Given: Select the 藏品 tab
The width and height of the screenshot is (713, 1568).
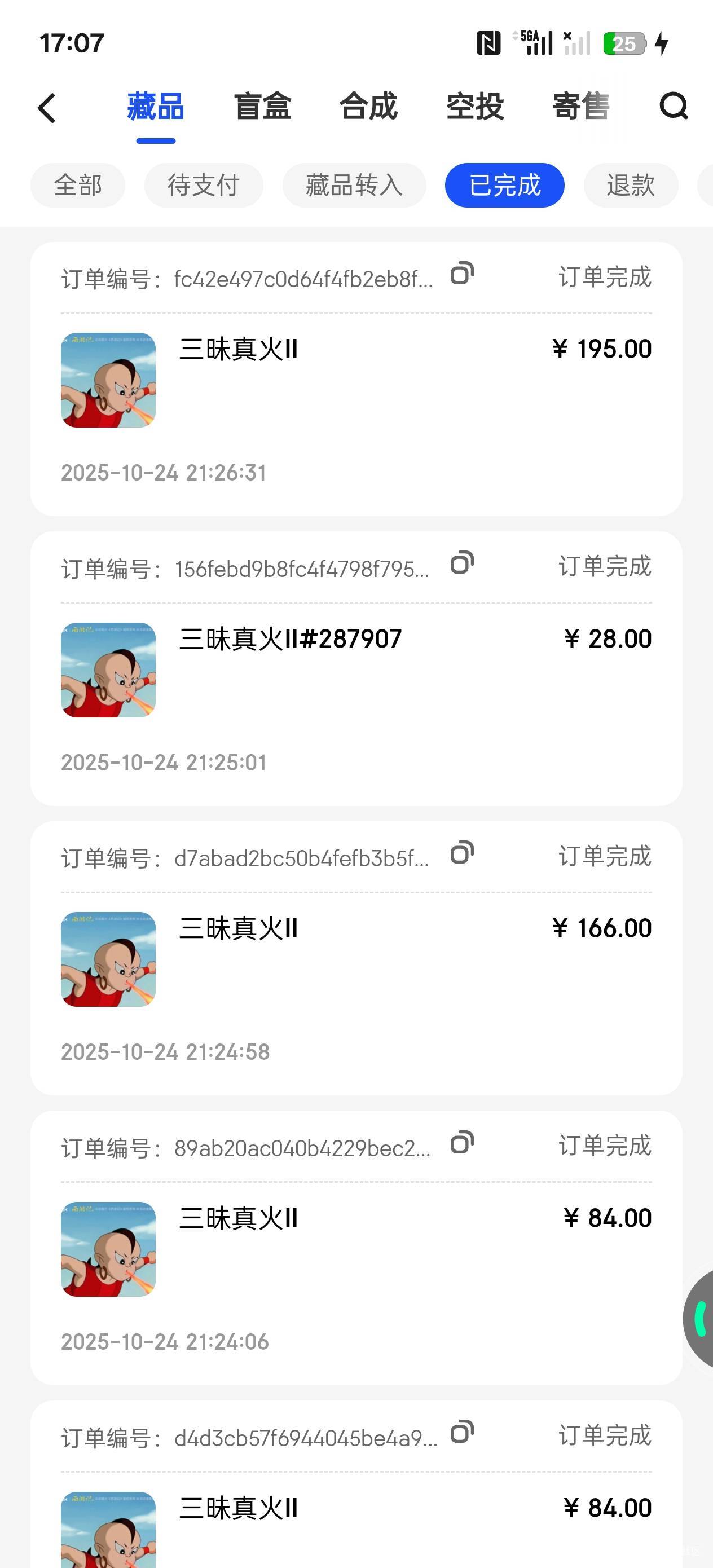Looking at the screenshot, I should (x=156, y=107).
